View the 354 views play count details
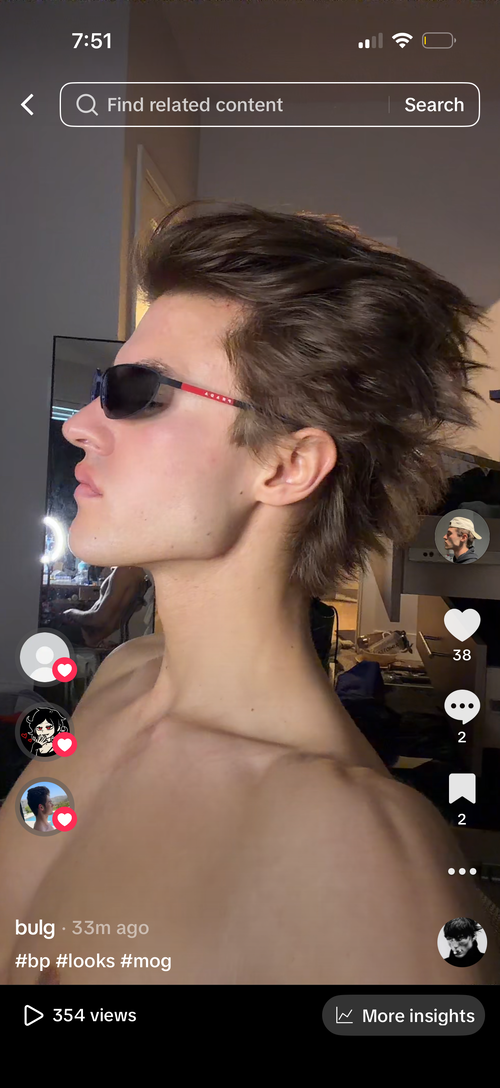 [80, 1015]
